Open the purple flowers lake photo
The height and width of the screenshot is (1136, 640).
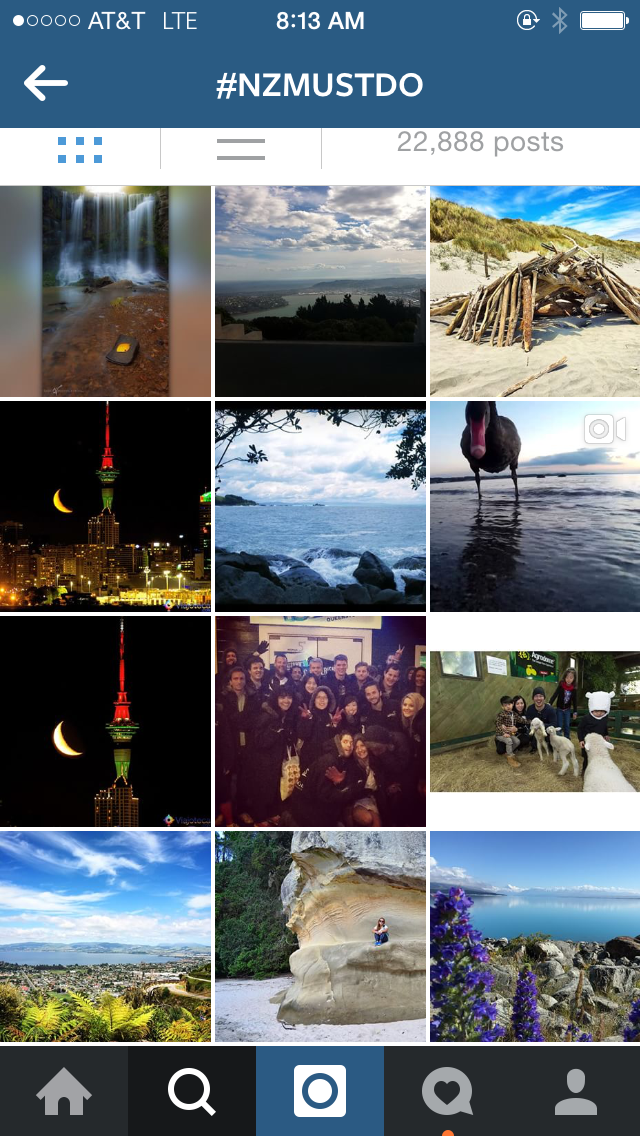pyautogui.click(x=535, y=936)
